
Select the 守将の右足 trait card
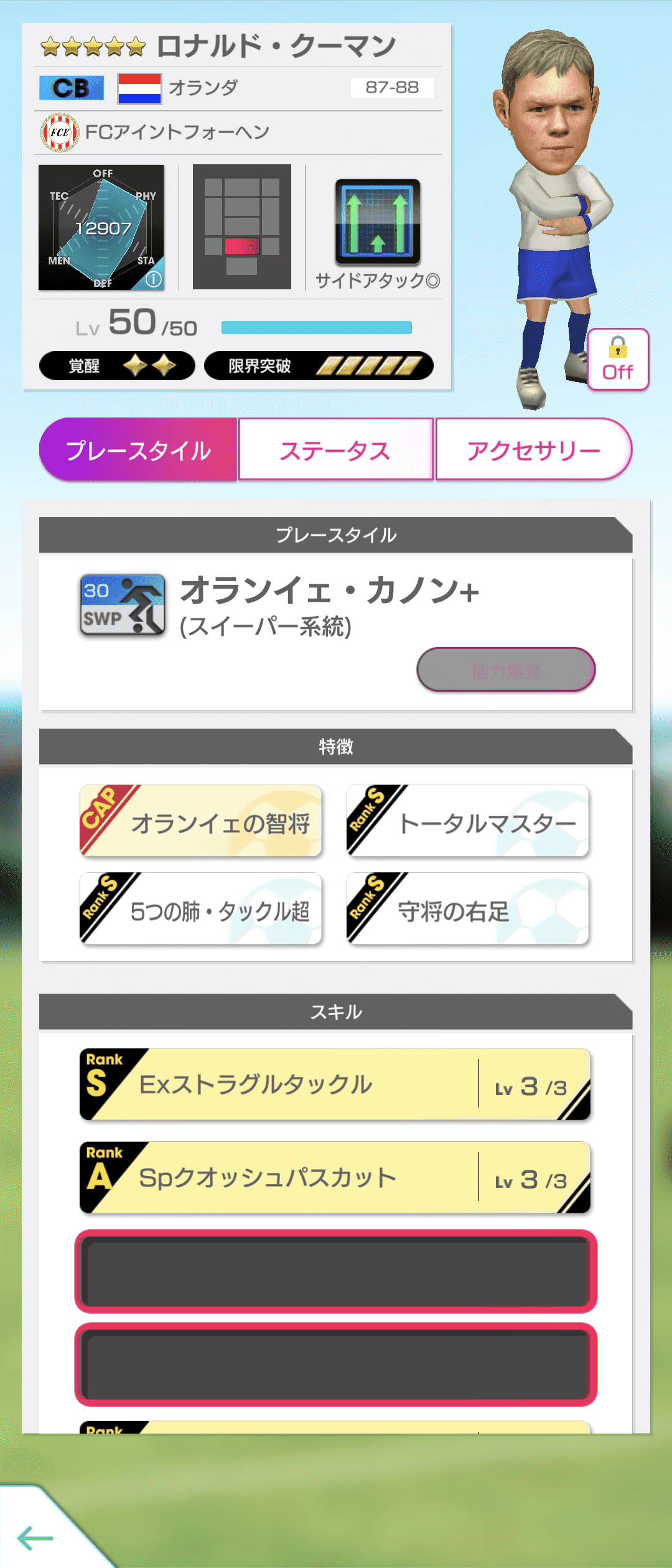point(469,908)
